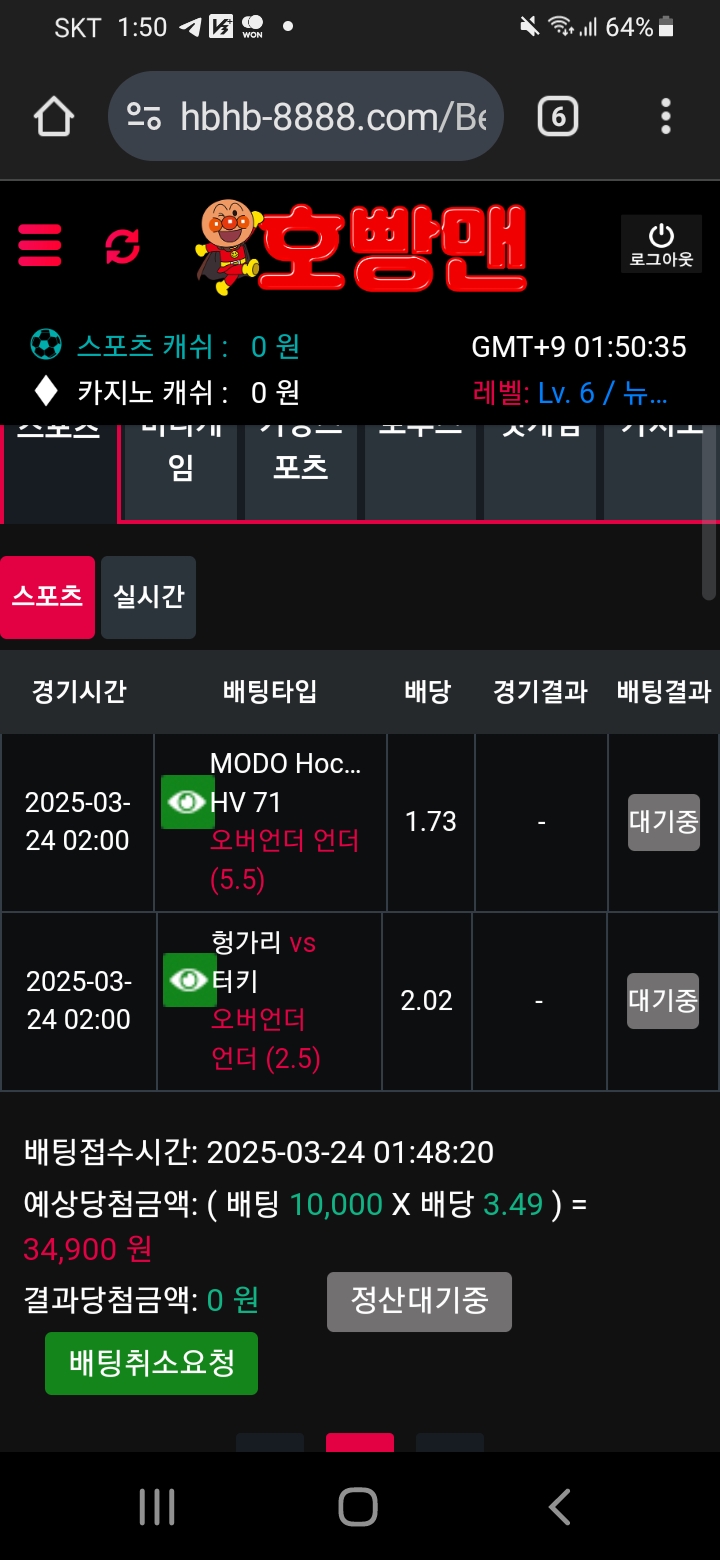Viewport: 720px width, 1560px height.
Task: Tap the eye icon for MODO Hockey bet
Action: [x=186, y=802]
